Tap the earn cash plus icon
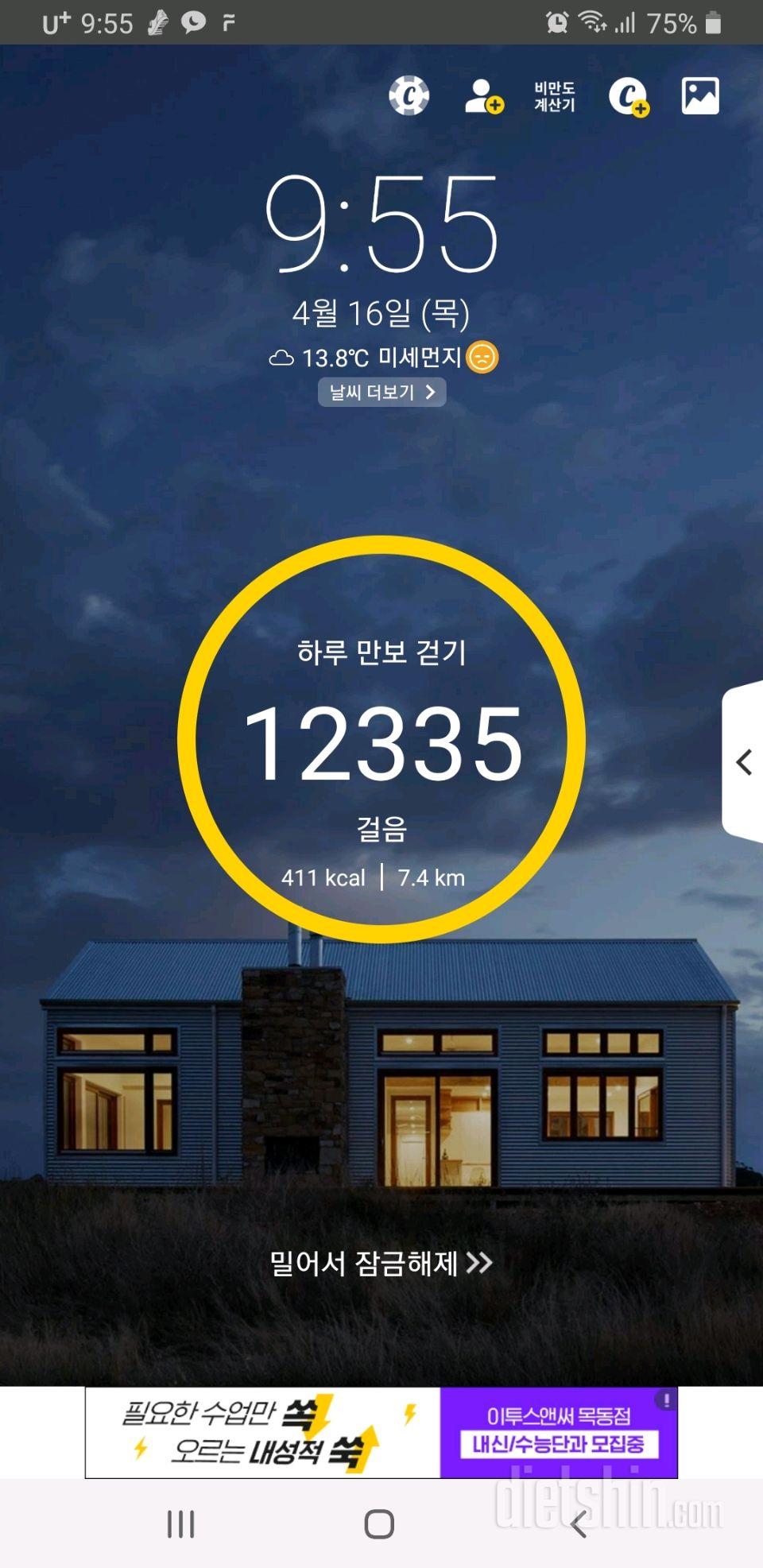The width and height of the screenshot is (763, 1568). [x=629, y=97]
